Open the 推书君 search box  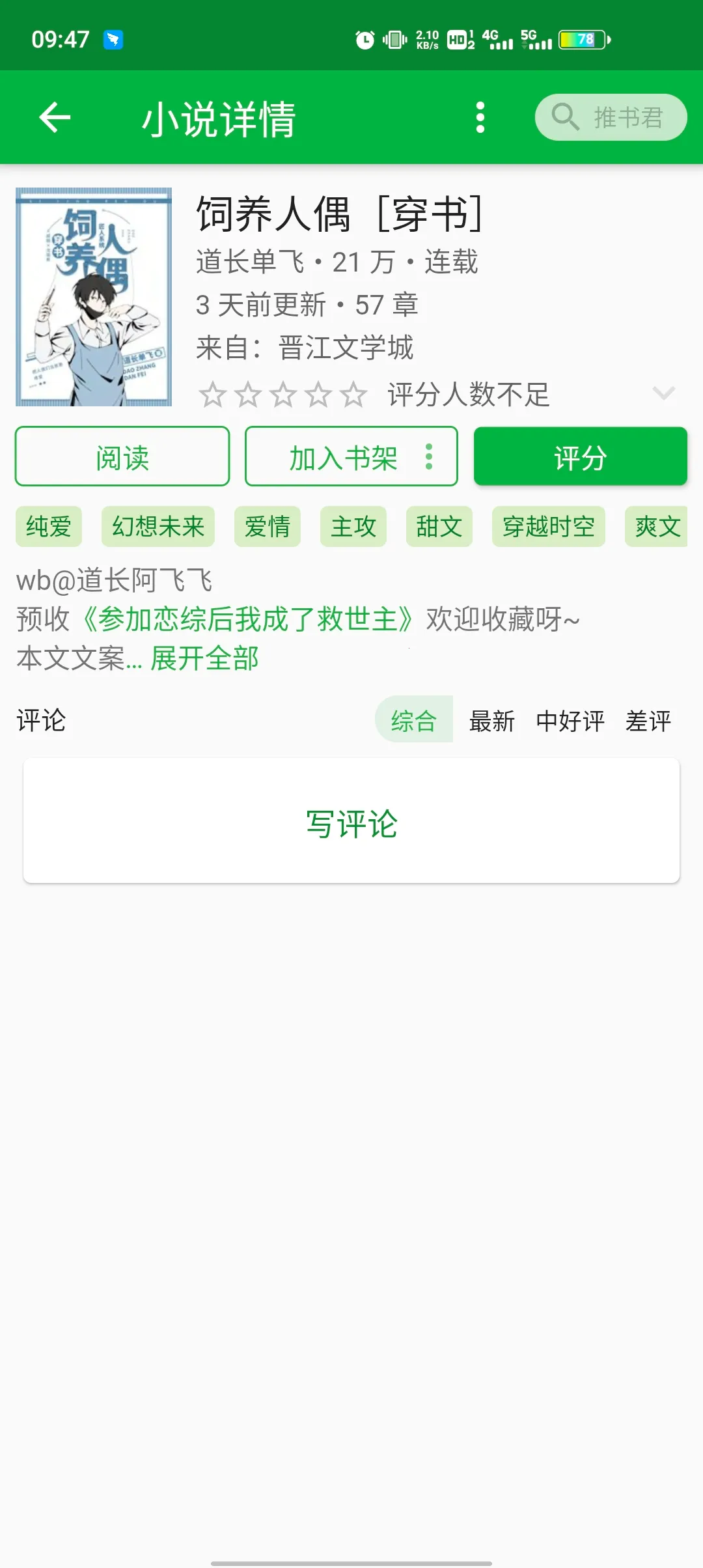[x=611, y=118]
